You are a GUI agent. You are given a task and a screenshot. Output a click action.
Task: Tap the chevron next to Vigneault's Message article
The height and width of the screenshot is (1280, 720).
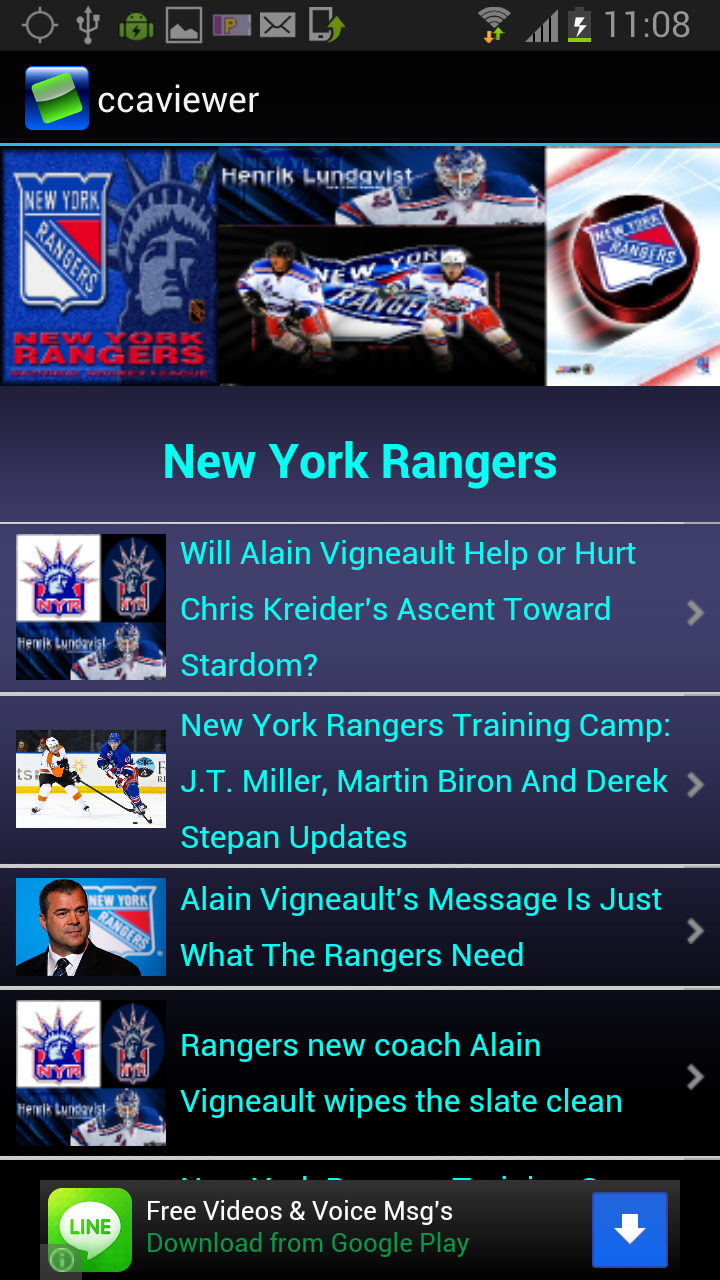coord(695,931)
